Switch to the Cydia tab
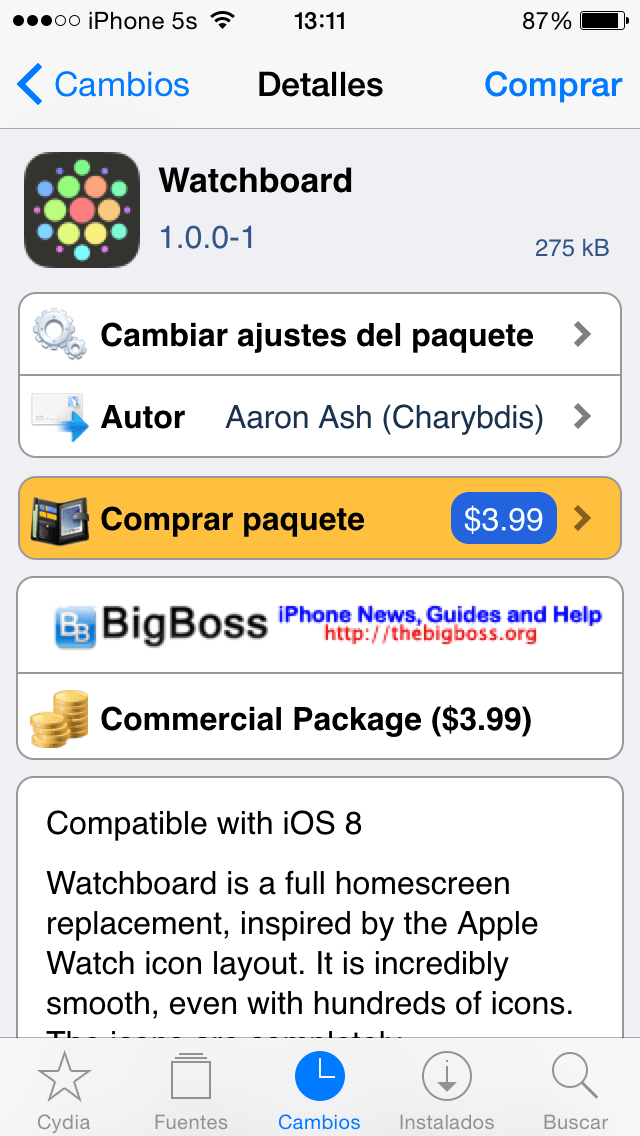Screen dimensions: 640x1136 [x=64, y=1090]
